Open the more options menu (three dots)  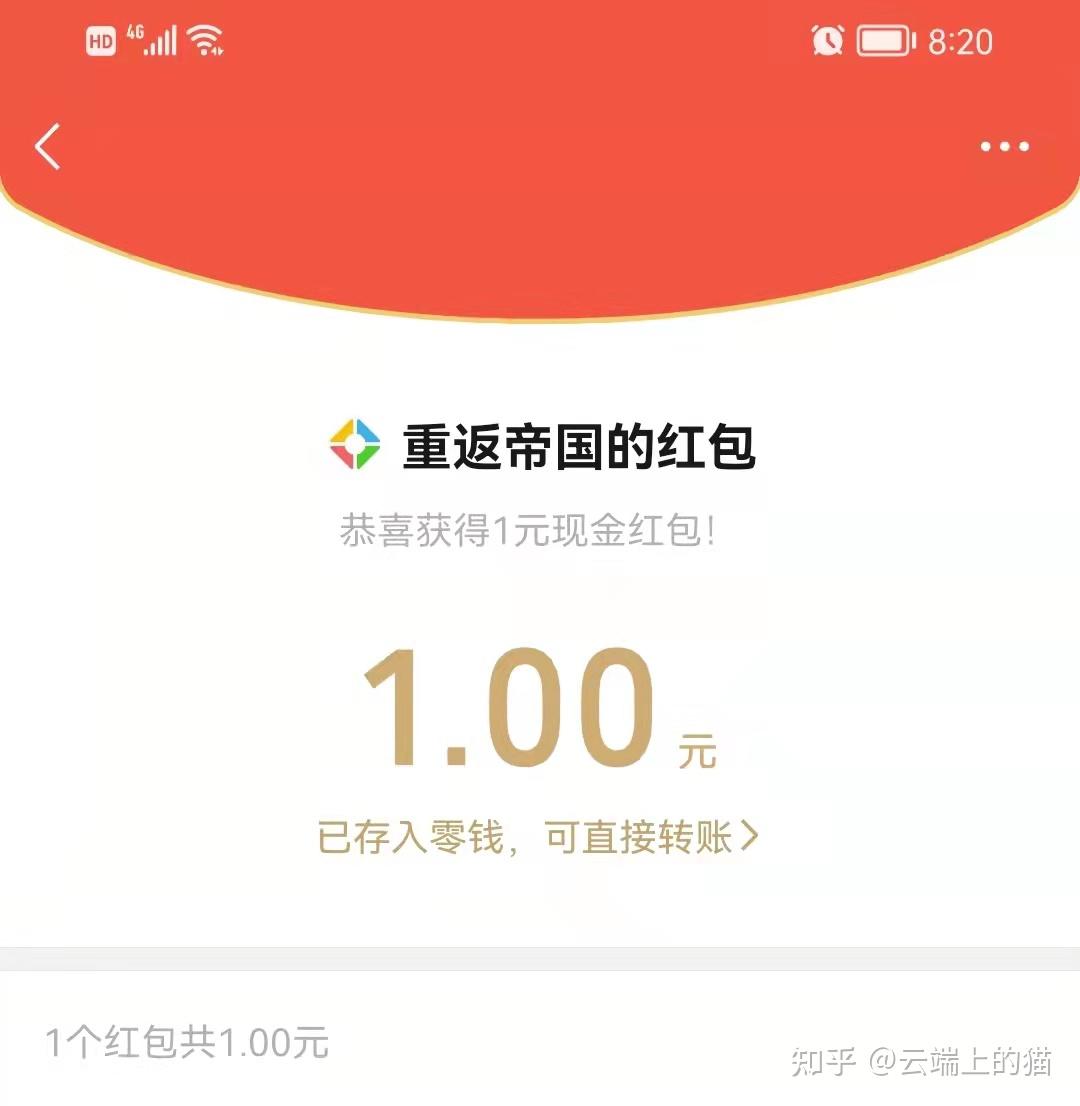point(1005,147)
